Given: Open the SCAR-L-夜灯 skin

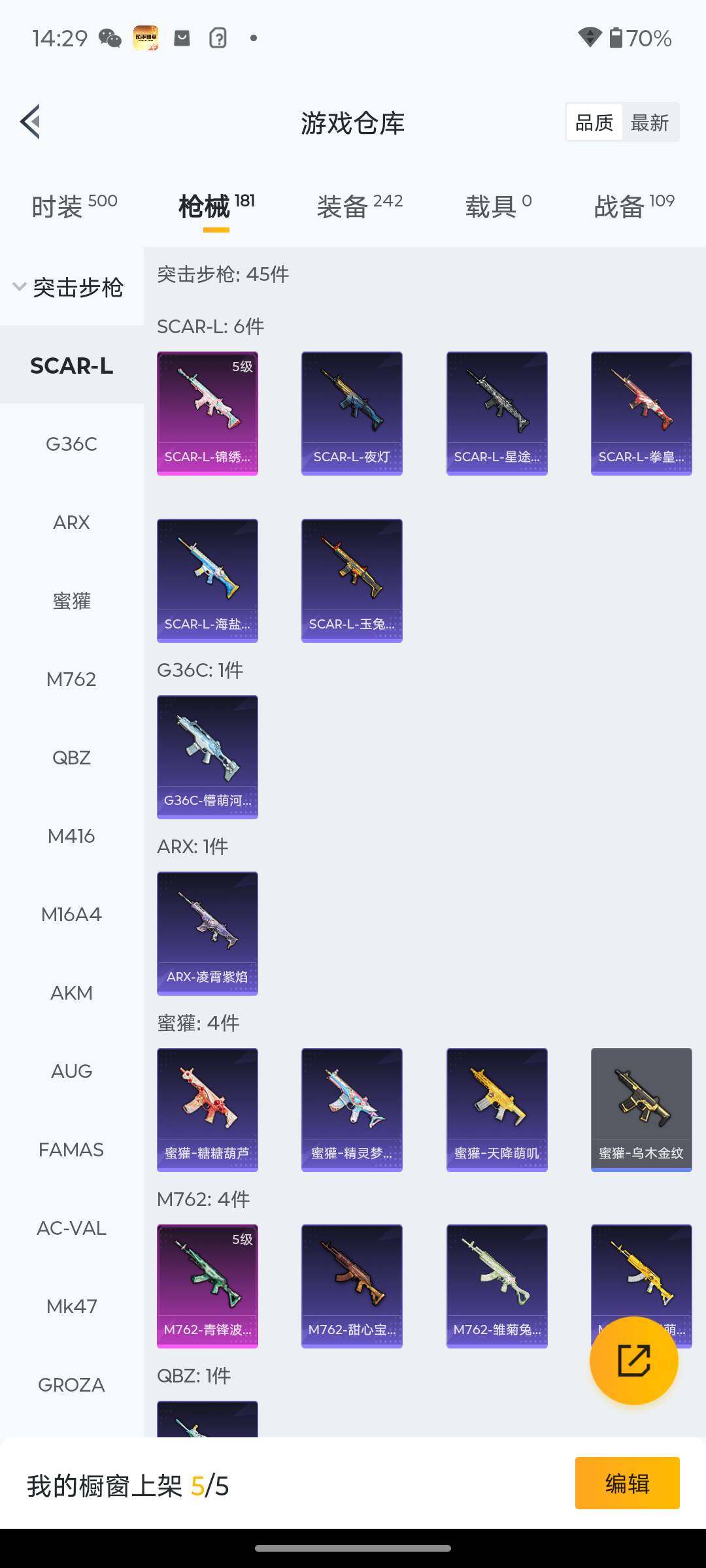Looking at the screenshot, I should point(352,413).
